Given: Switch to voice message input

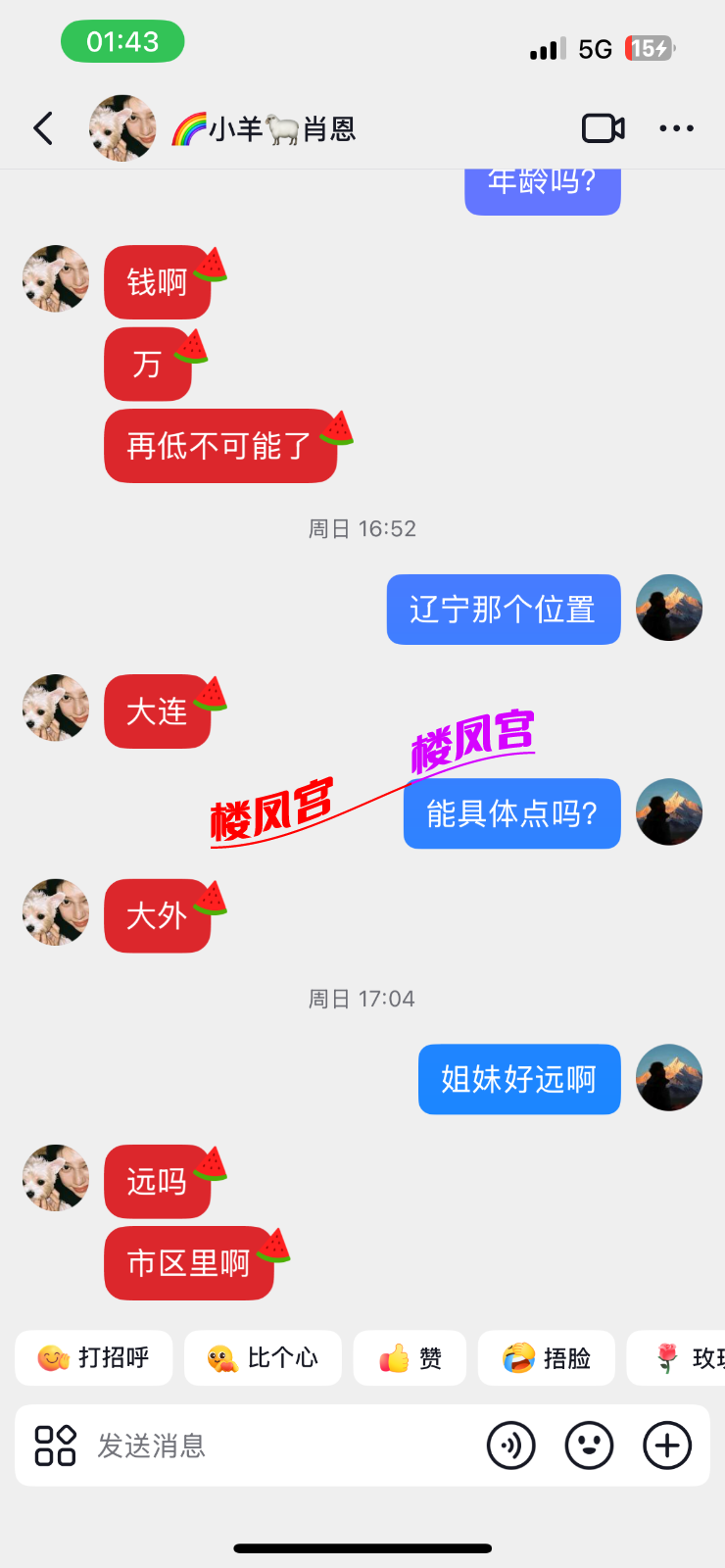Looking at the screenshot, I should coord(511,1445).
